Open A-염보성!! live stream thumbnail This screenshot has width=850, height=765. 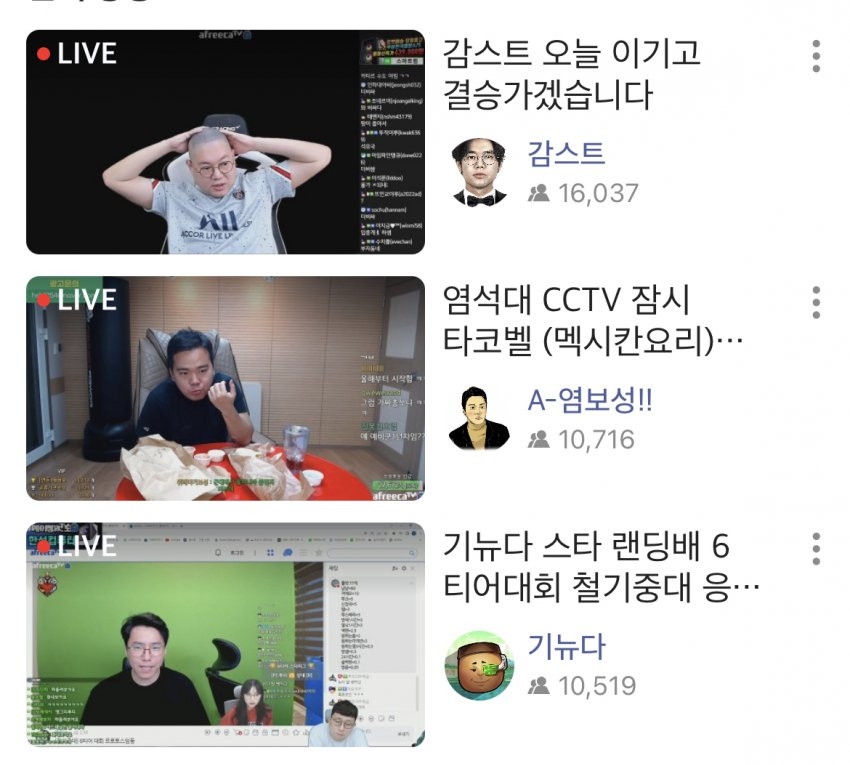[x=225, y=388]
